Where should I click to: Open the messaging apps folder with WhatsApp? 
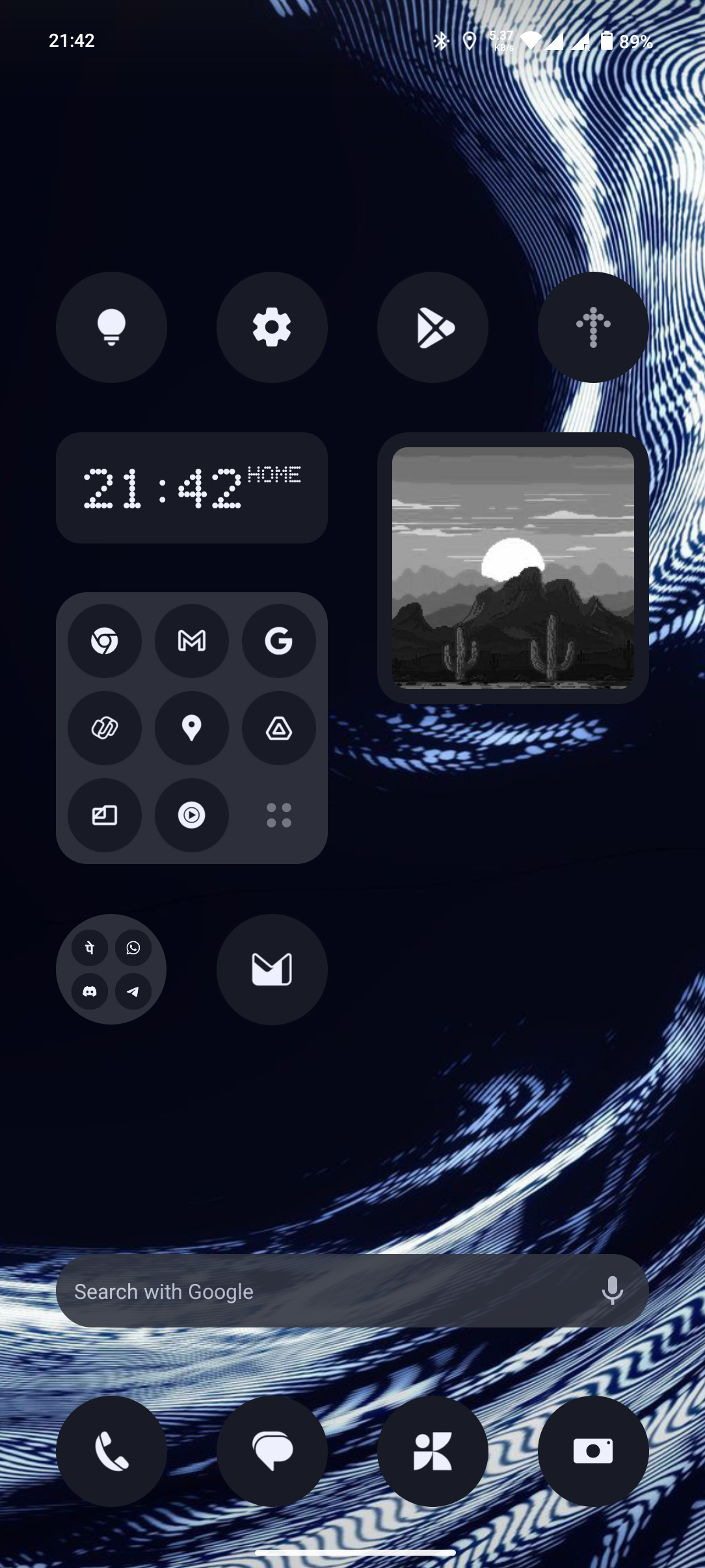coord(111,969)
